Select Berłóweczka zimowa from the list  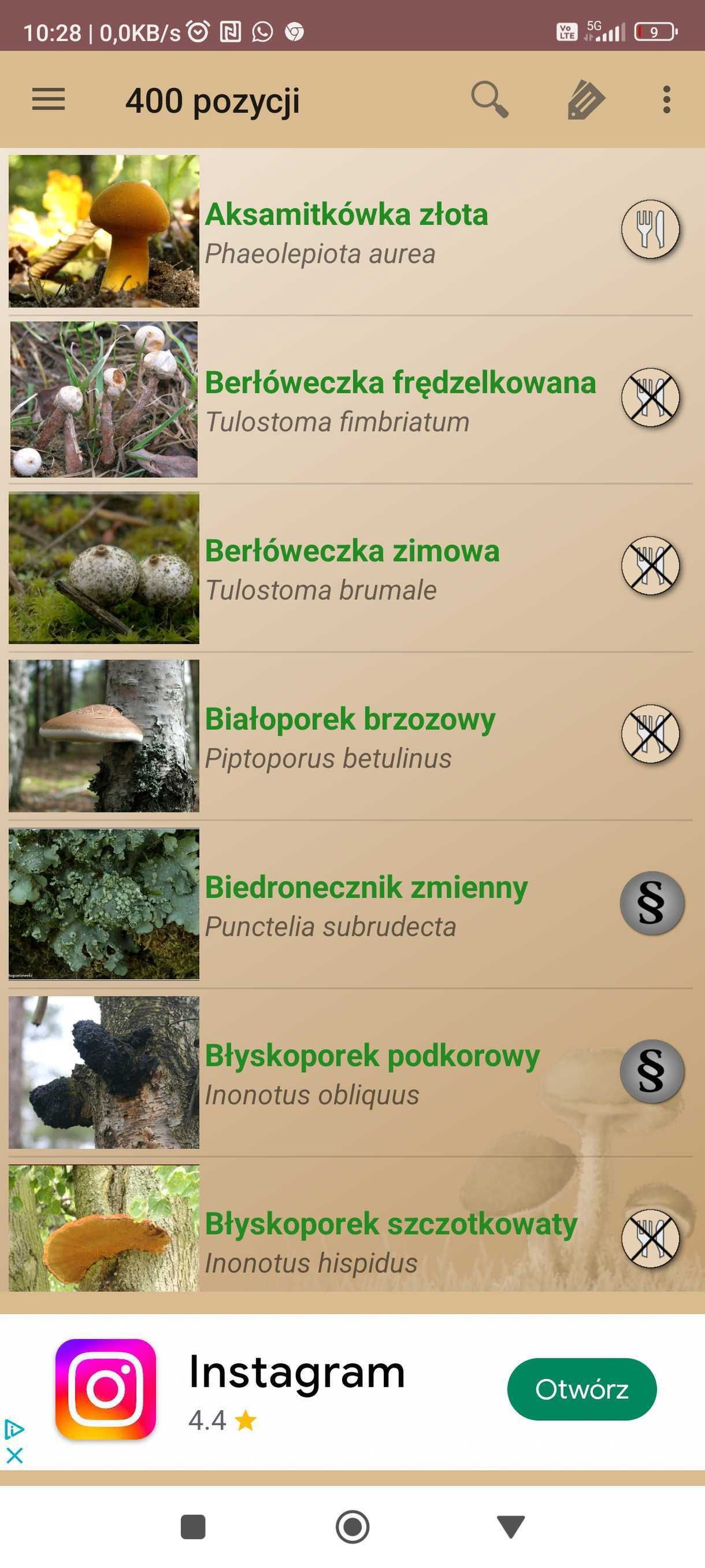coord(350,567)
